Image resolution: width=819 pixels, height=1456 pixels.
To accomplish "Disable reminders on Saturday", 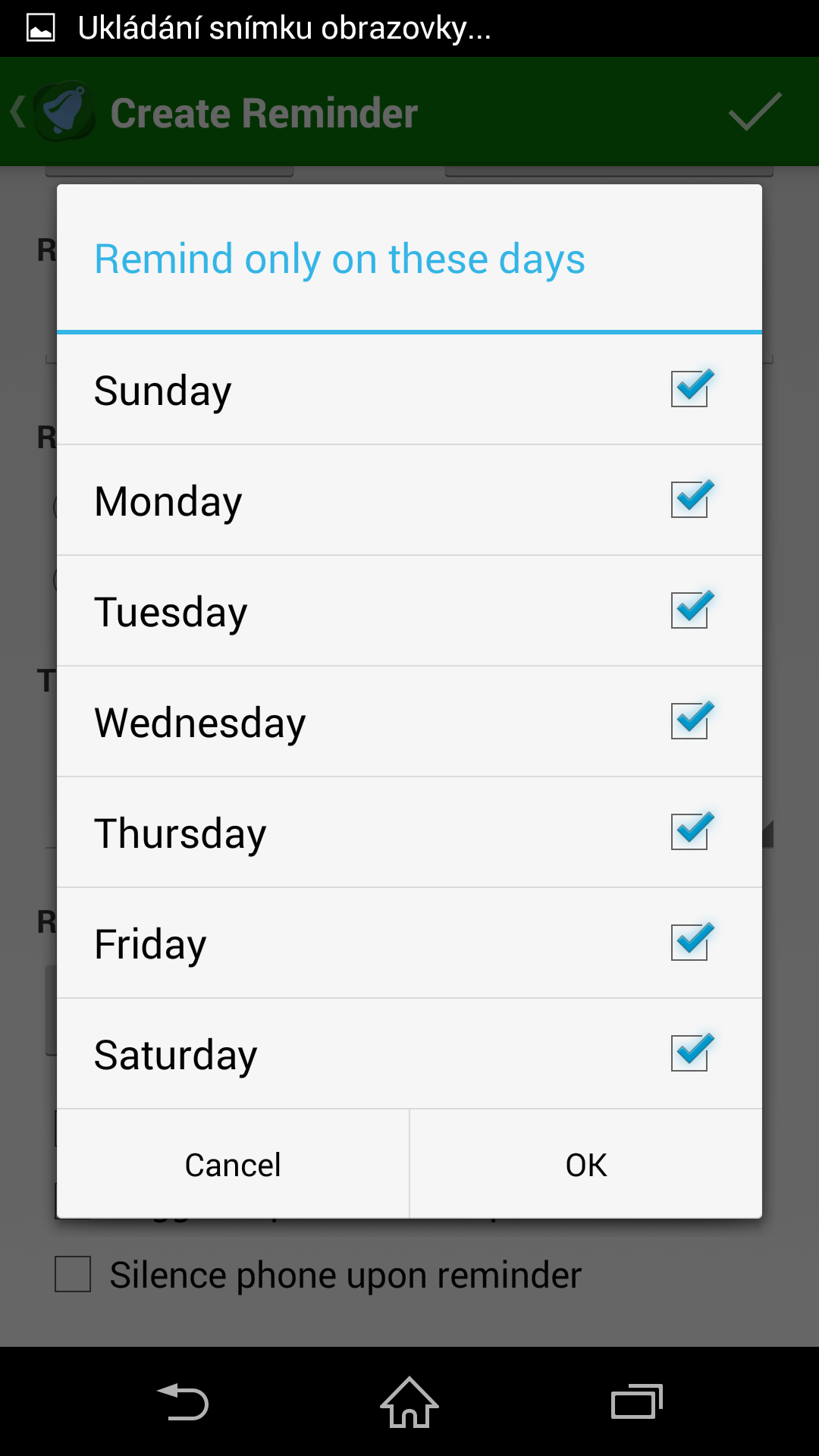I will [x=689, y=1053].
